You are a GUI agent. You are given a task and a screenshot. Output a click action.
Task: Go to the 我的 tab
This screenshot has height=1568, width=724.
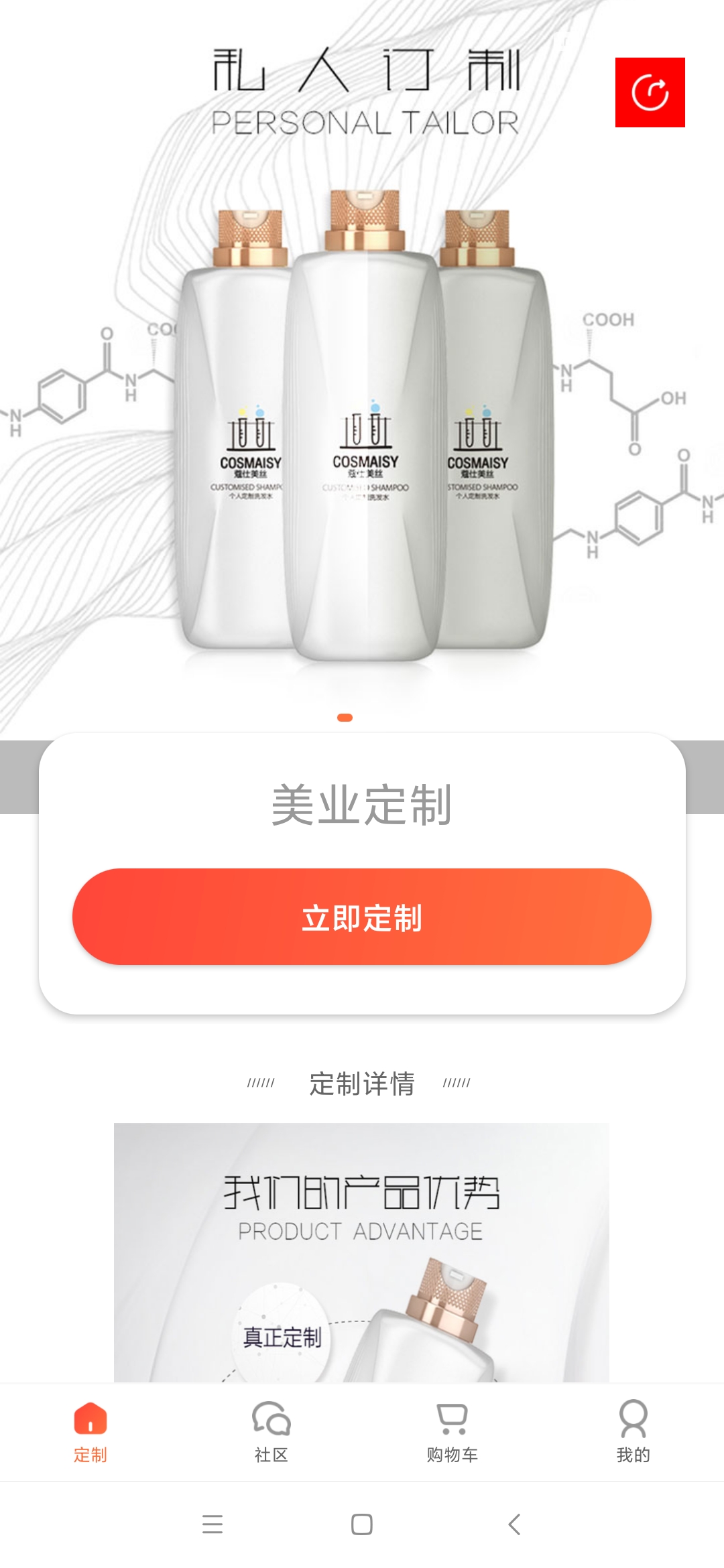633,1431
